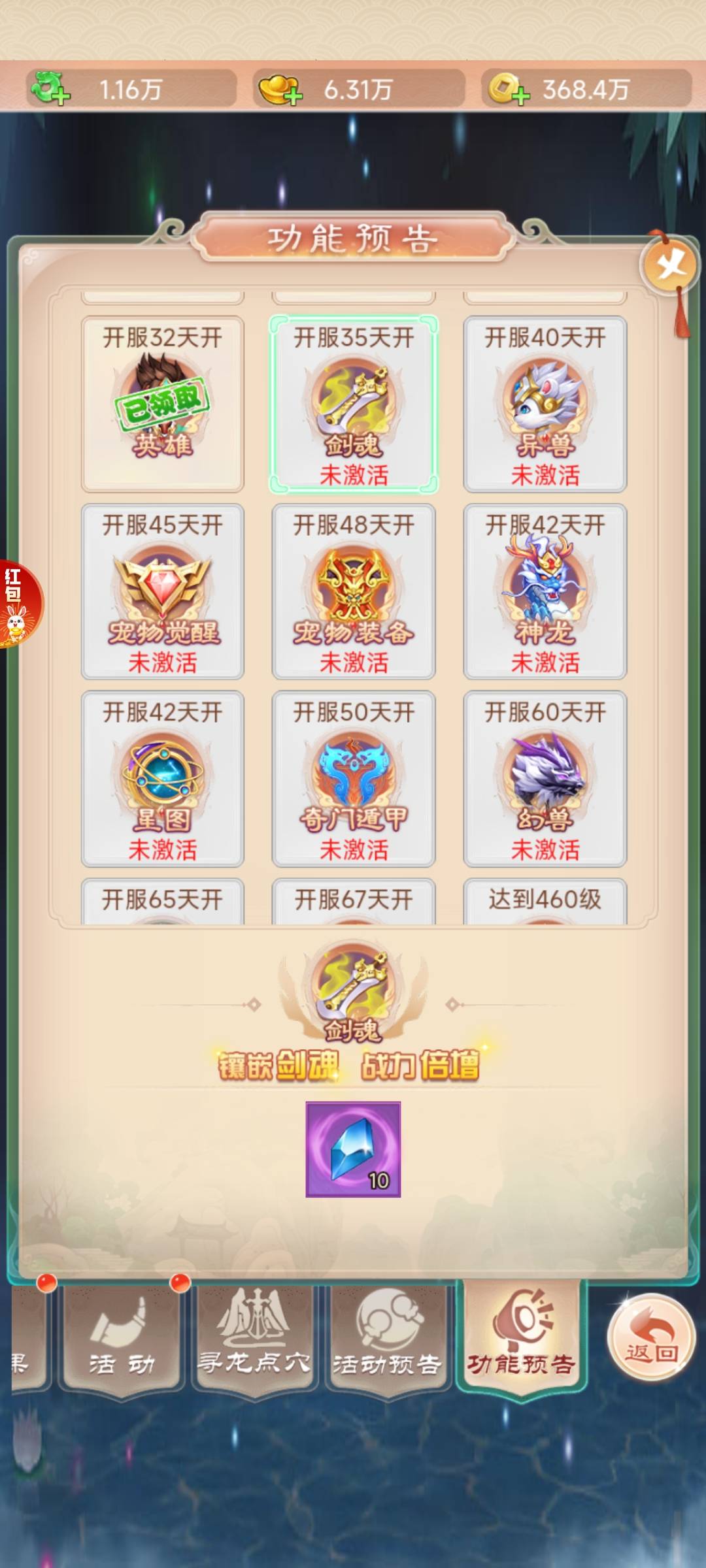Screen dimensions: 706x1568
Task: Choose the 宠物装备 feature card
Action: [x=354, y=591]
